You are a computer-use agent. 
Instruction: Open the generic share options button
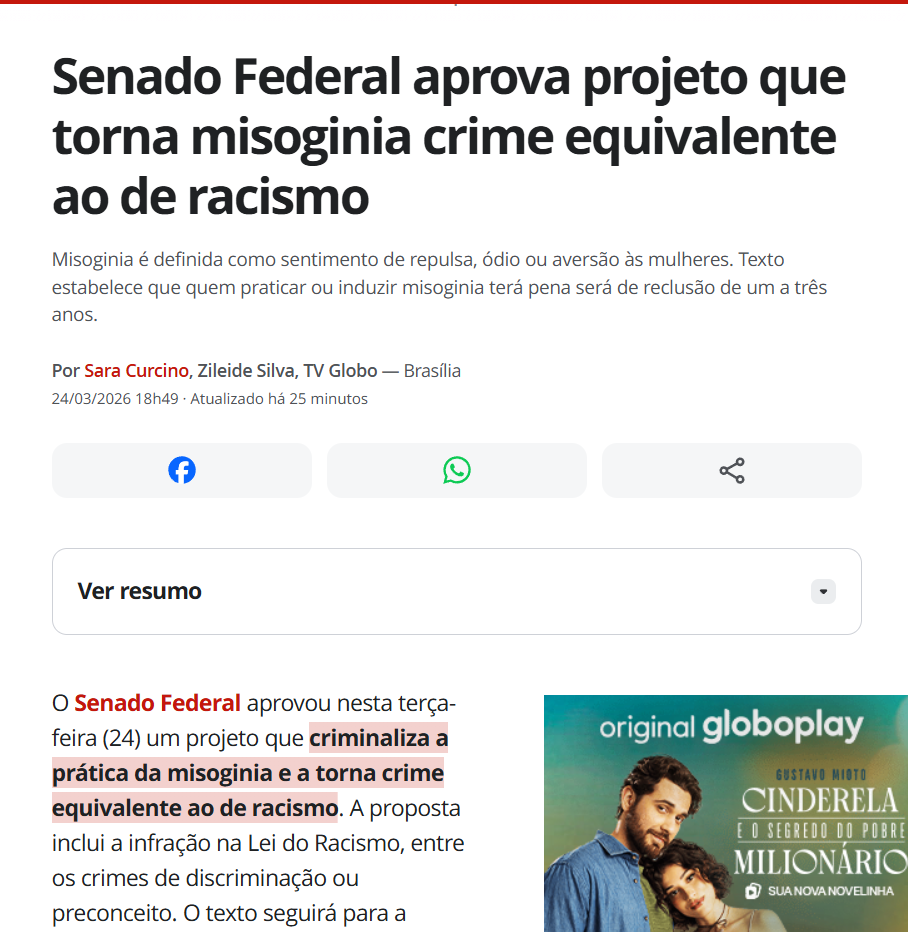click(732, 470)
